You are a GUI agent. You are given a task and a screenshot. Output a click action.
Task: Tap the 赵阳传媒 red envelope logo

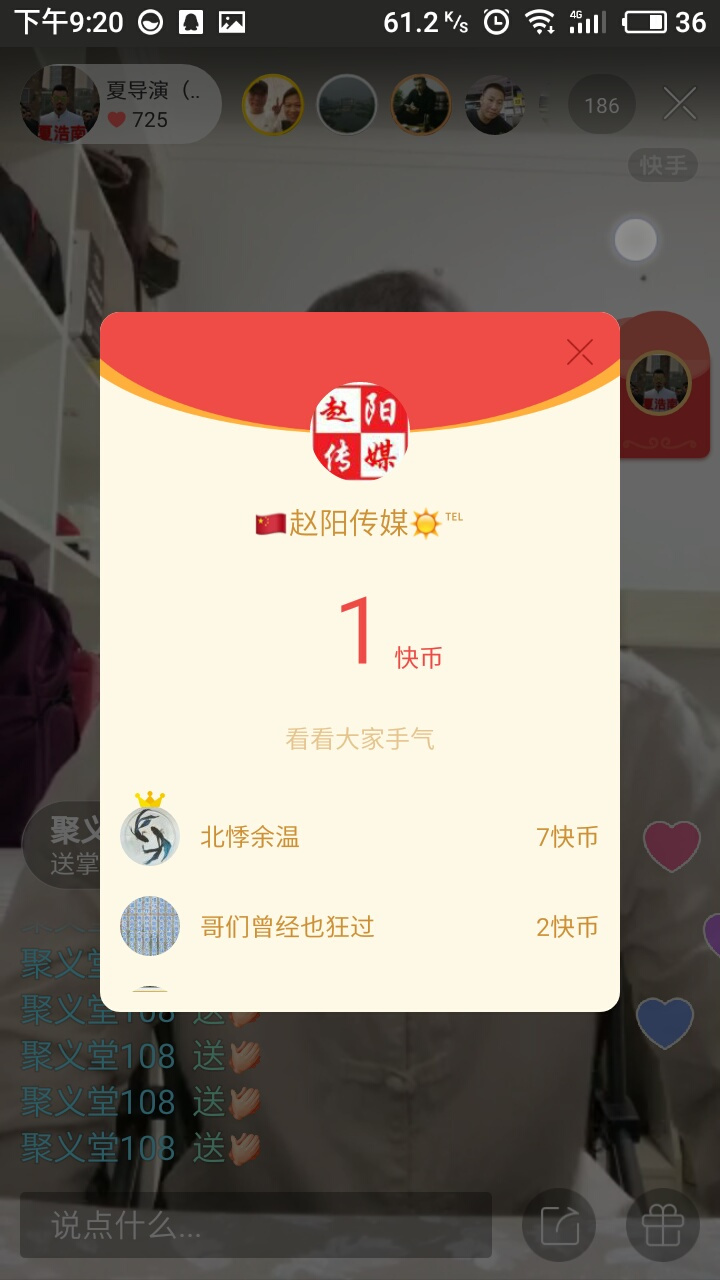pyautogui.click(x=360, y=428)
